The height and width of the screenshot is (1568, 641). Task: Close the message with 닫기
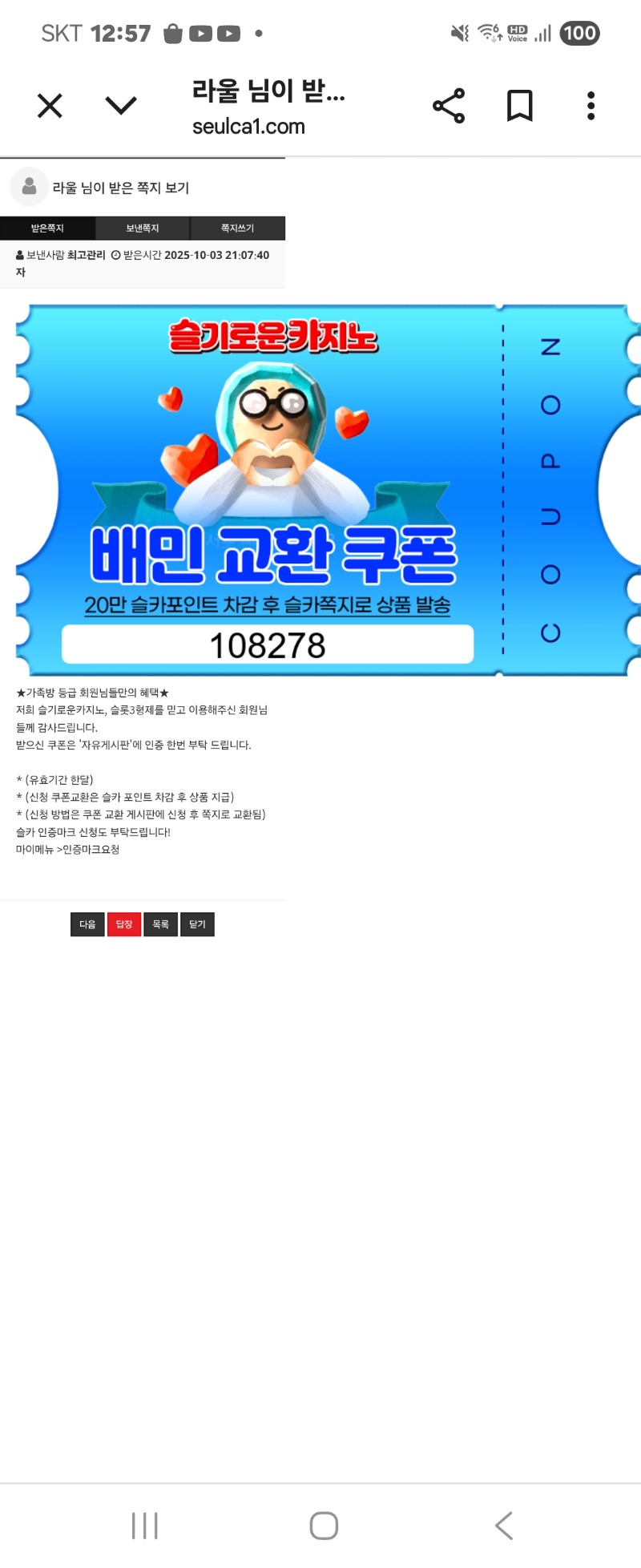click(197, 924)
